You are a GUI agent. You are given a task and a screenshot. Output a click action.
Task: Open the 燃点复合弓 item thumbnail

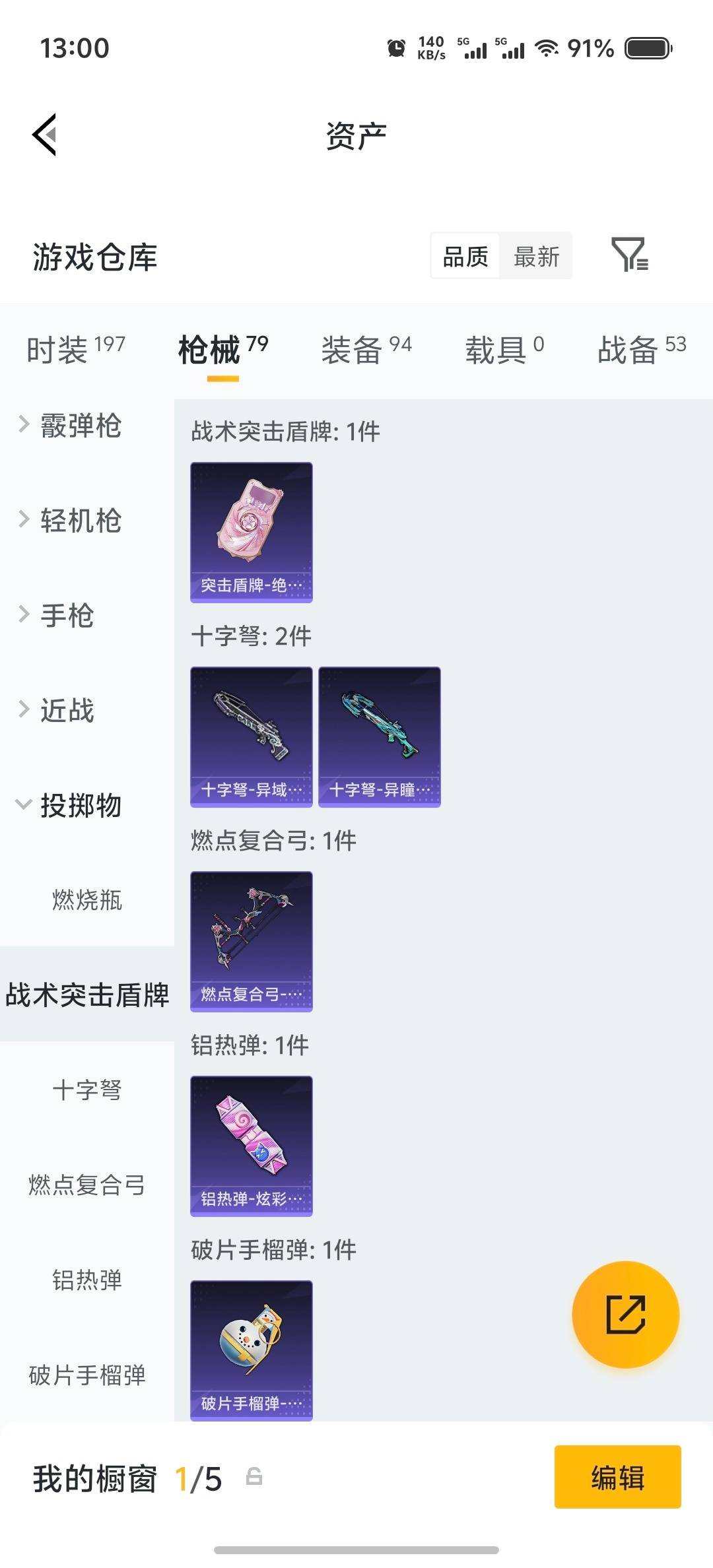(251, 942)
